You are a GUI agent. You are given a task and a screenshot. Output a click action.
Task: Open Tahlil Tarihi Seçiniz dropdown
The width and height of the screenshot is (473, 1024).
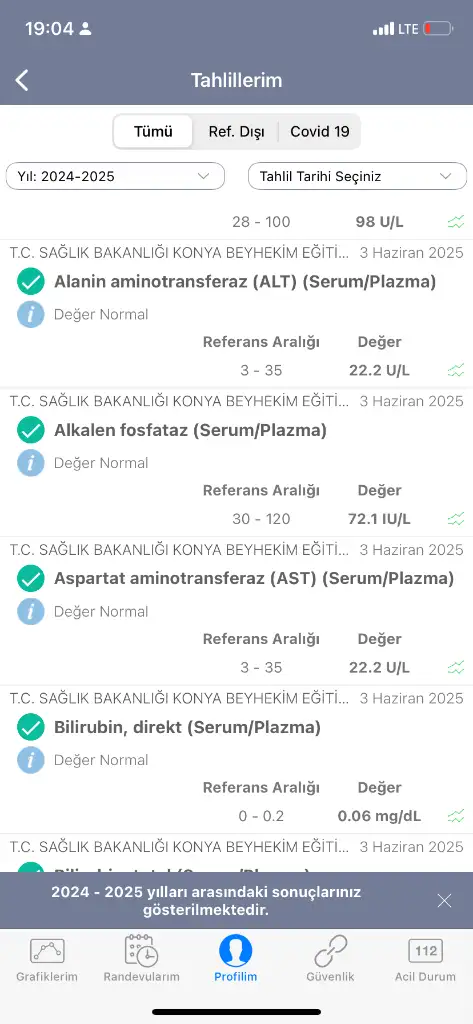pyautogui.click(x=357, y=176)
